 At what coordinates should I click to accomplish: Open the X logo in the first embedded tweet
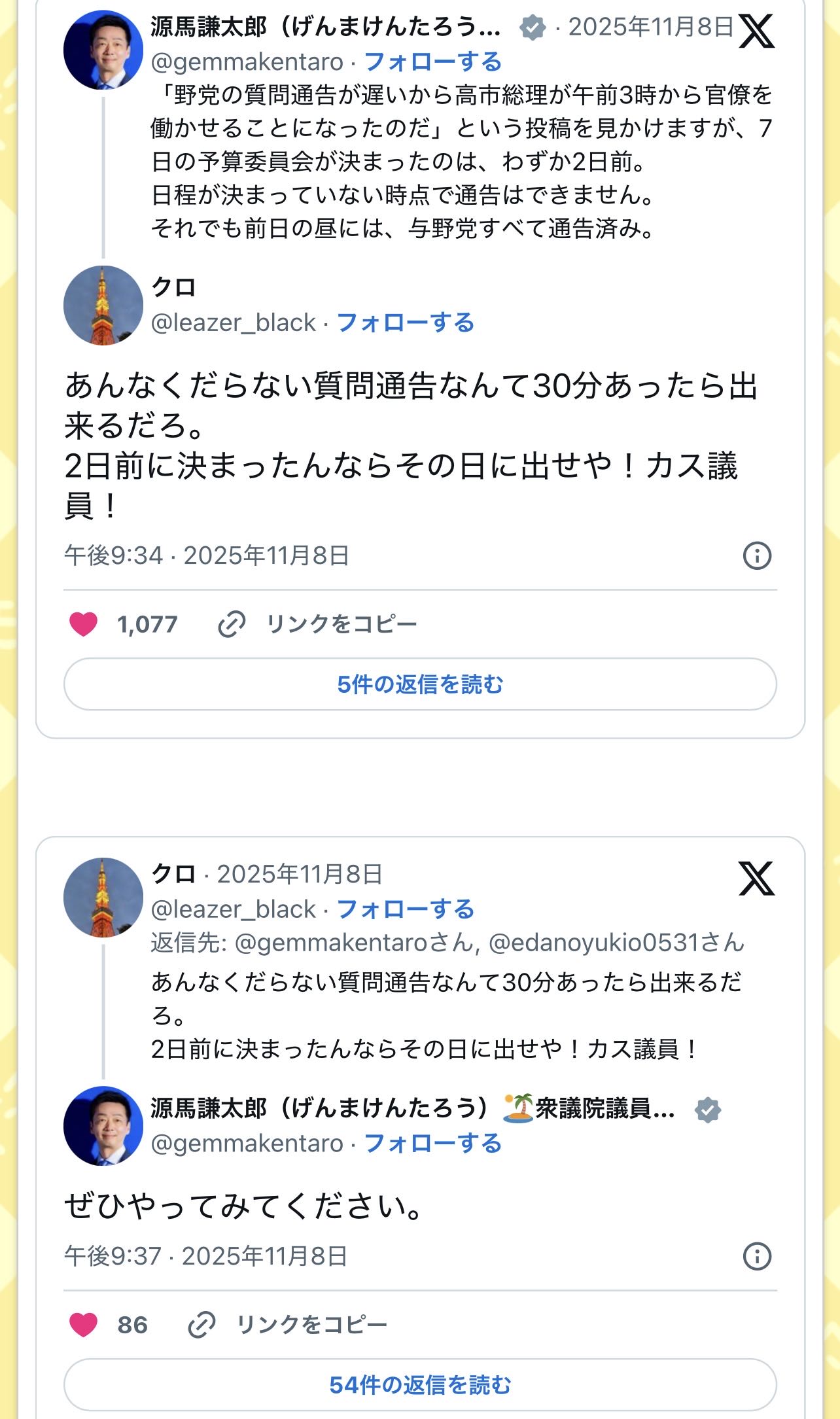[x=756, y=31]
